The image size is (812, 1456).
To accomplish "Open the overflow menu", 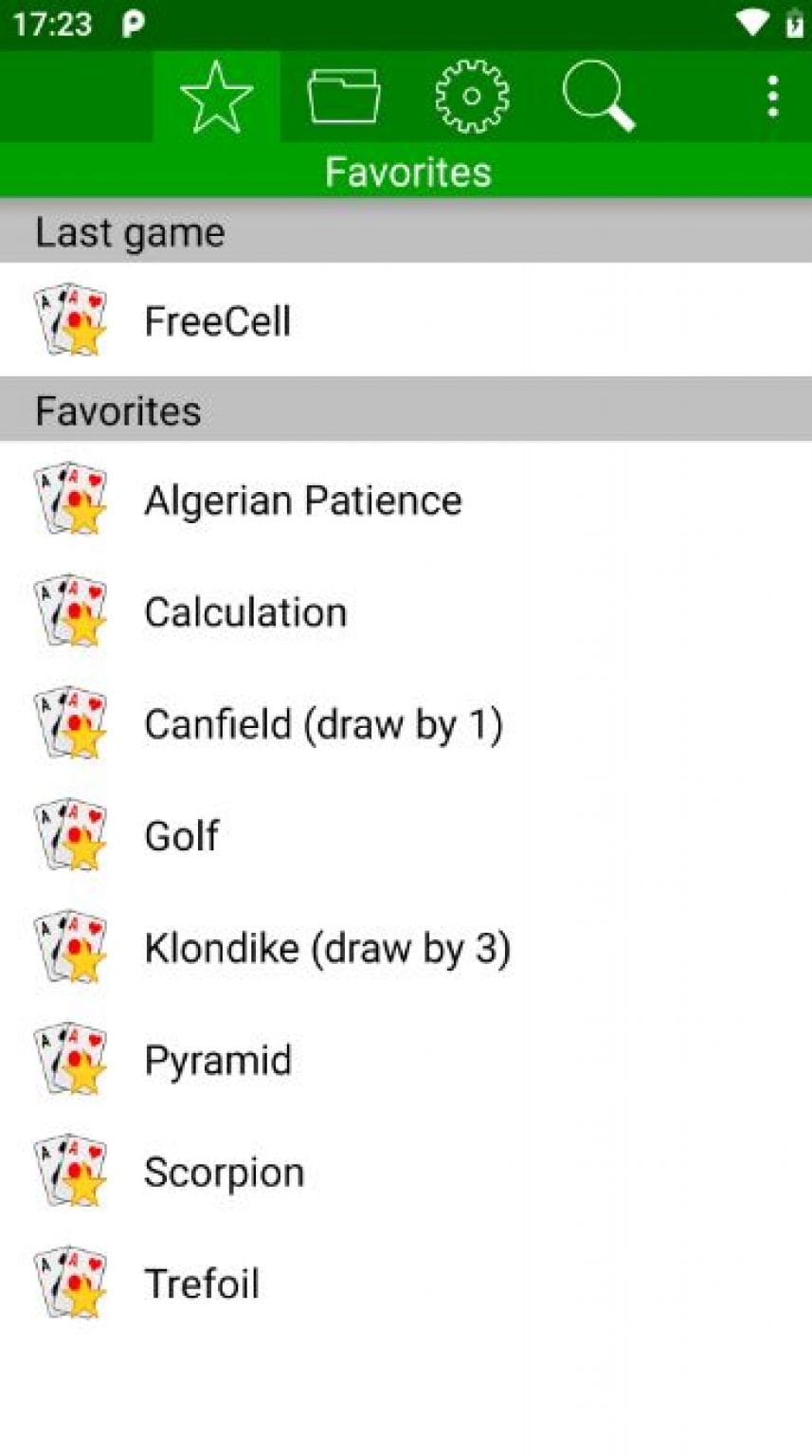I will click(x=773, y=97).
